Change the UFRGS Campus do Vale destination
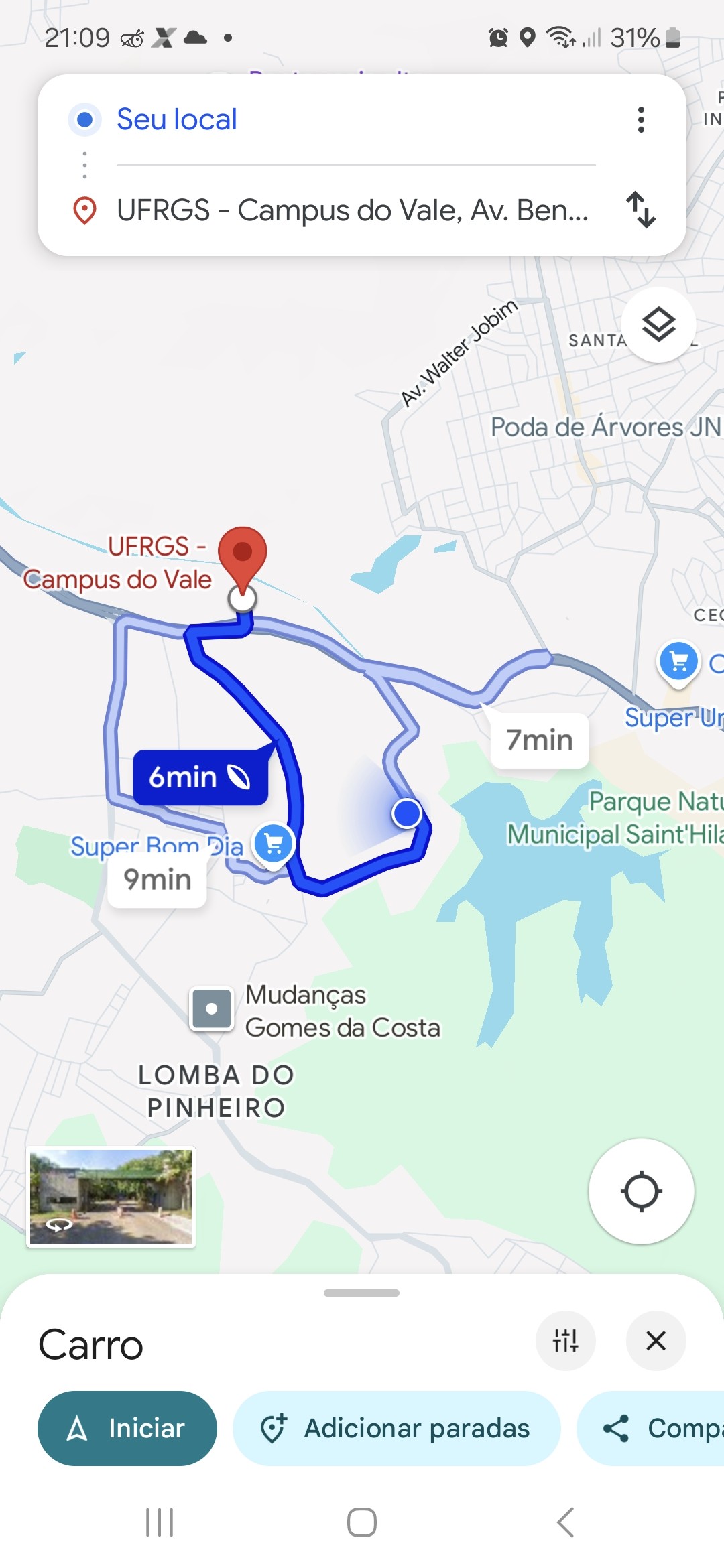Screen dimensions: 724x1568 tap(355, 210)
